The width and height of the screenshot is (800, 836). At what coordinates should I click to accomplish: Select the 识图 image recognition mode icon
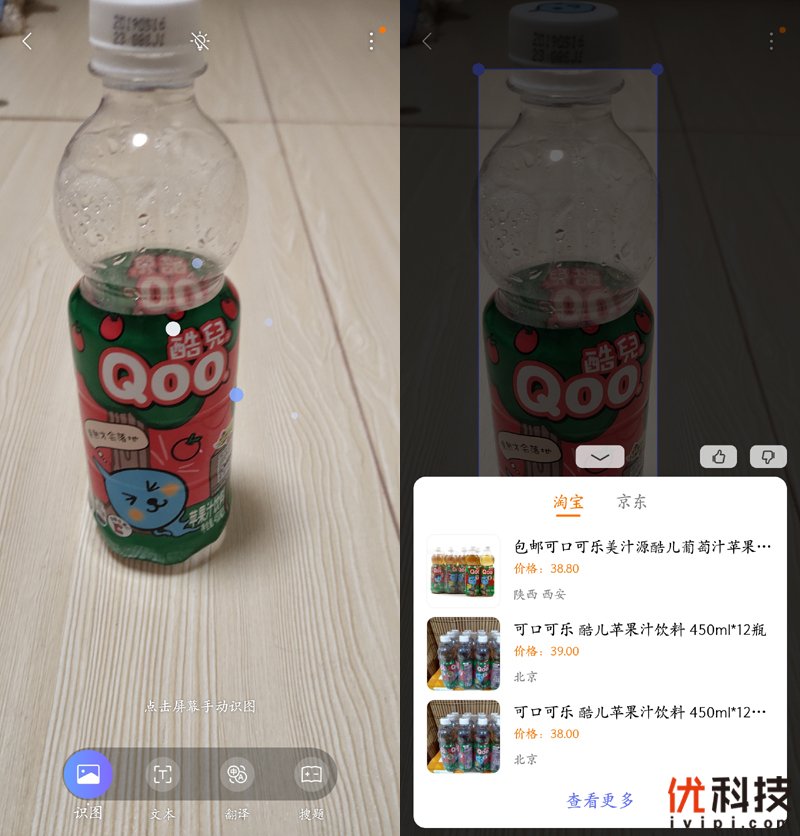click(x=87, y=774)
